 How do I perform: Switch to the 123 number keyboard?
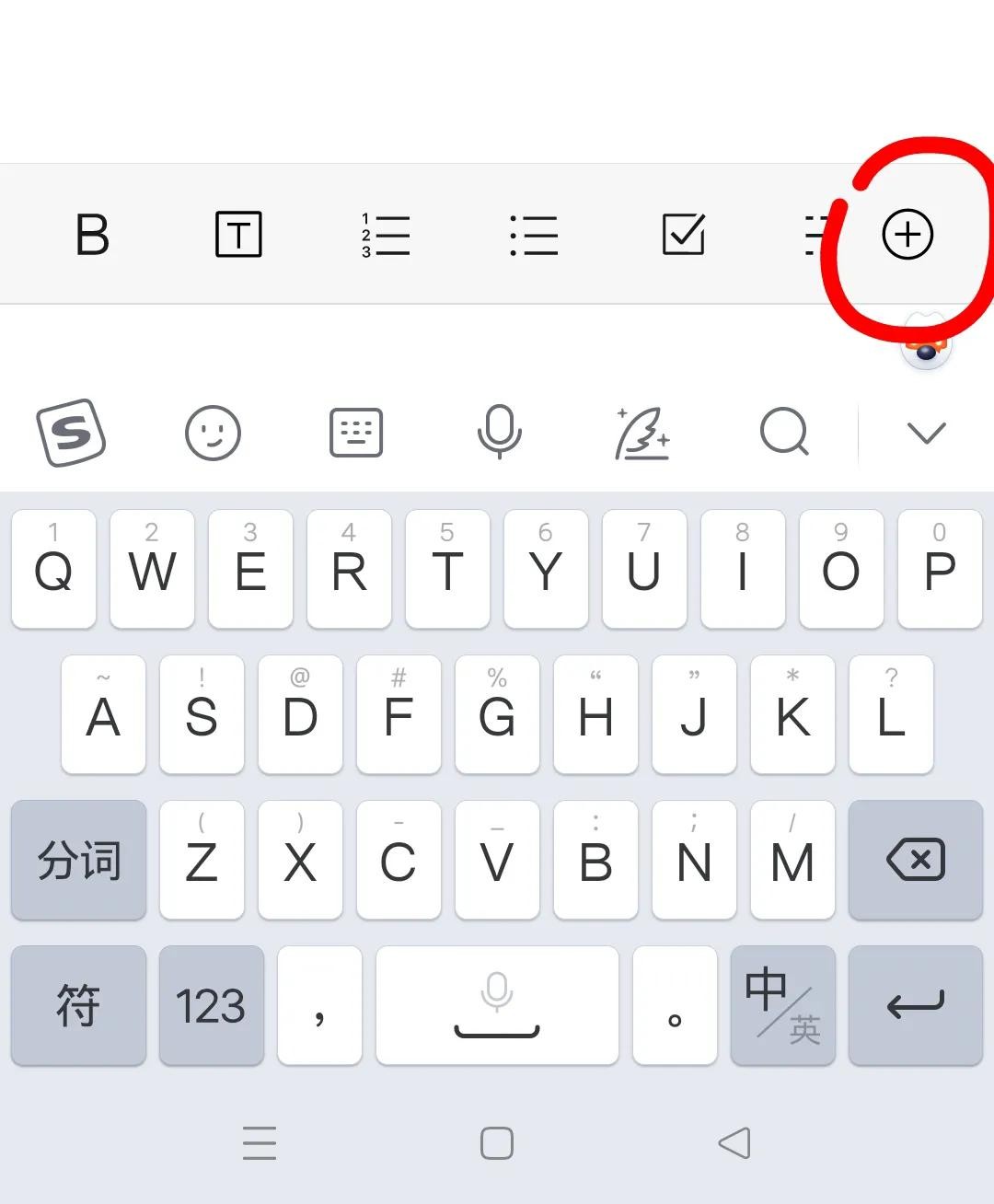point(211,1005)
